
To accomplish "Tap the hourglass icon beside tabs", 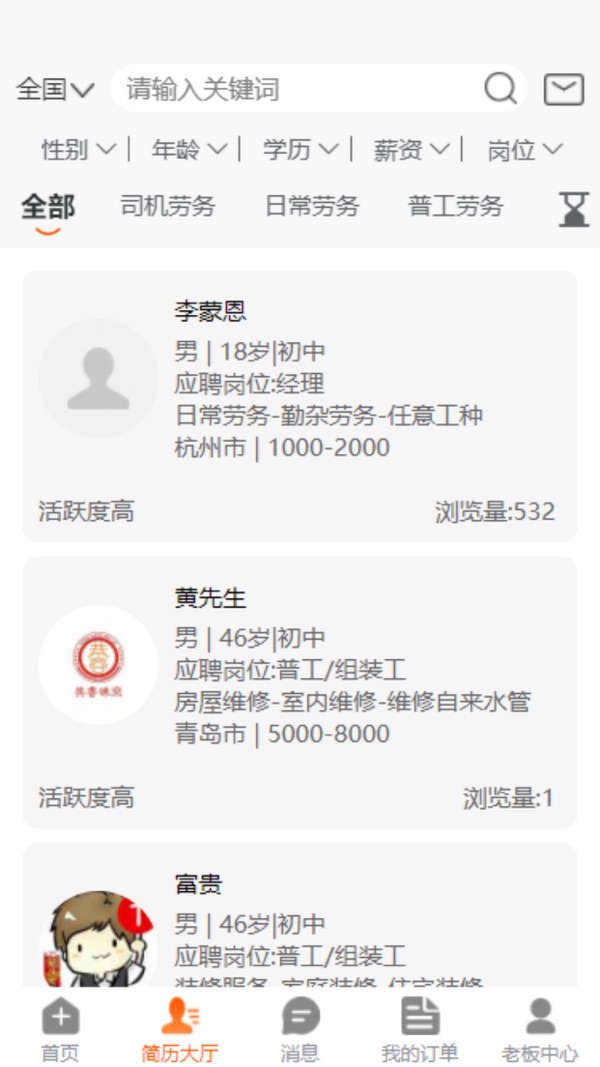I will tap(573, 209).
